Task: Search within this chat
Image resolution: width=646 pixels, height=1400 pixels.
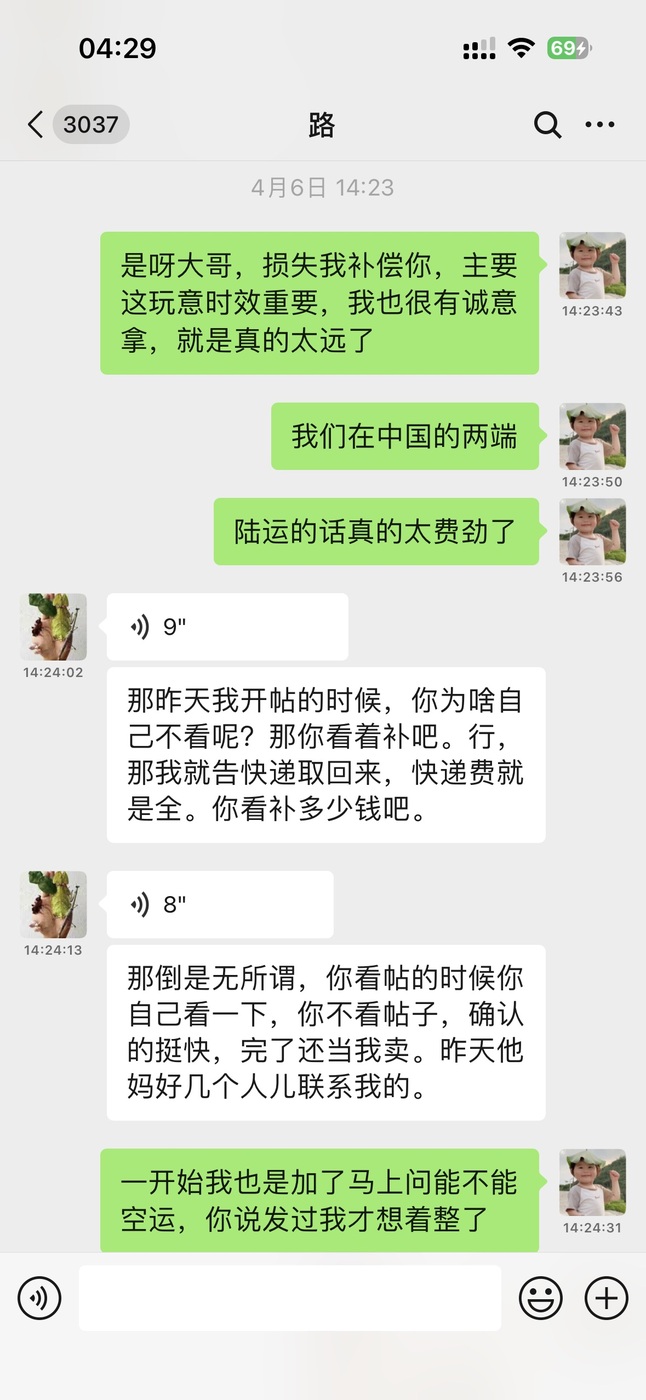Action: (x=547, y=125)
